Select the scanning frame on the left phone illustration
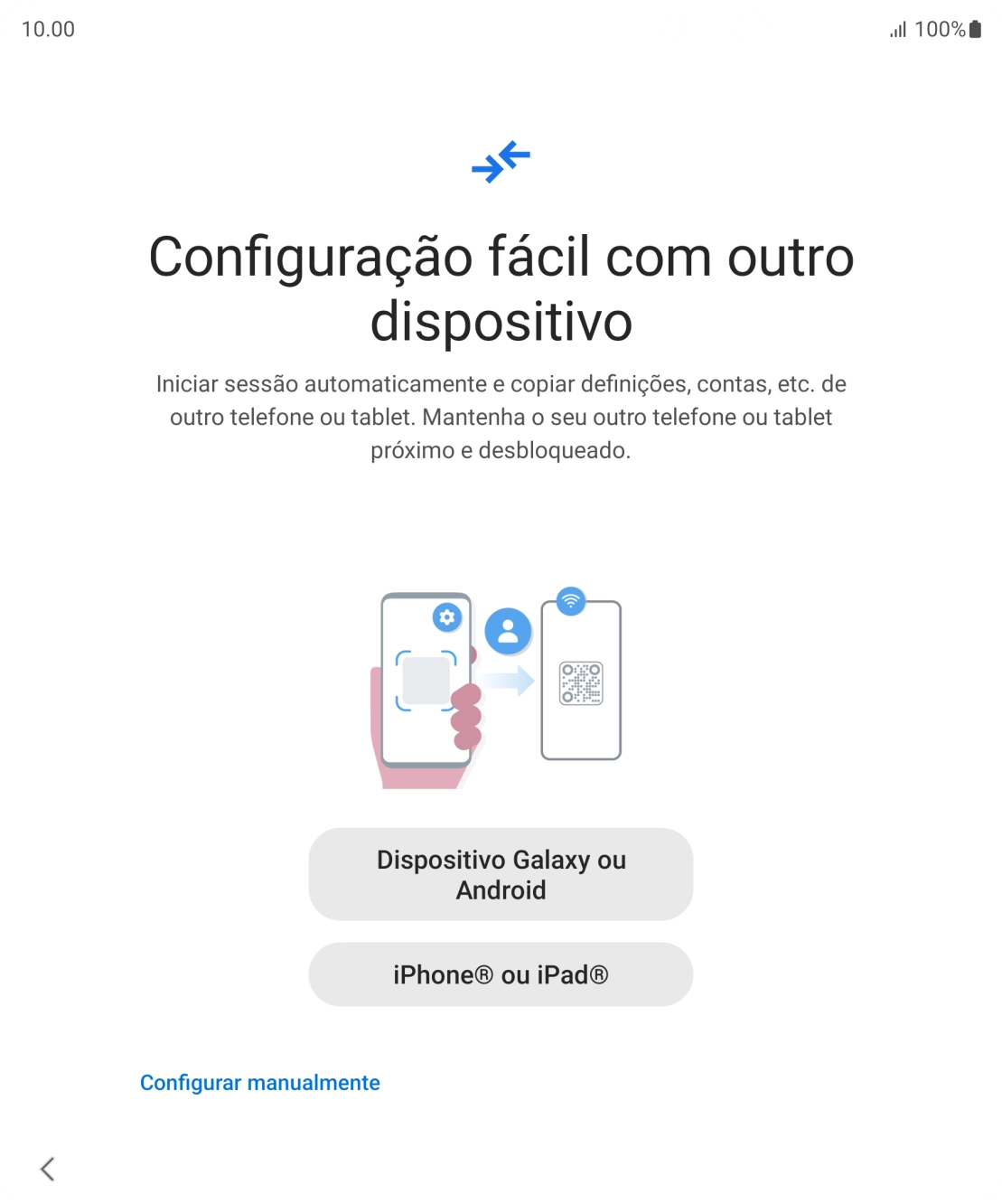 pos(426,678)
